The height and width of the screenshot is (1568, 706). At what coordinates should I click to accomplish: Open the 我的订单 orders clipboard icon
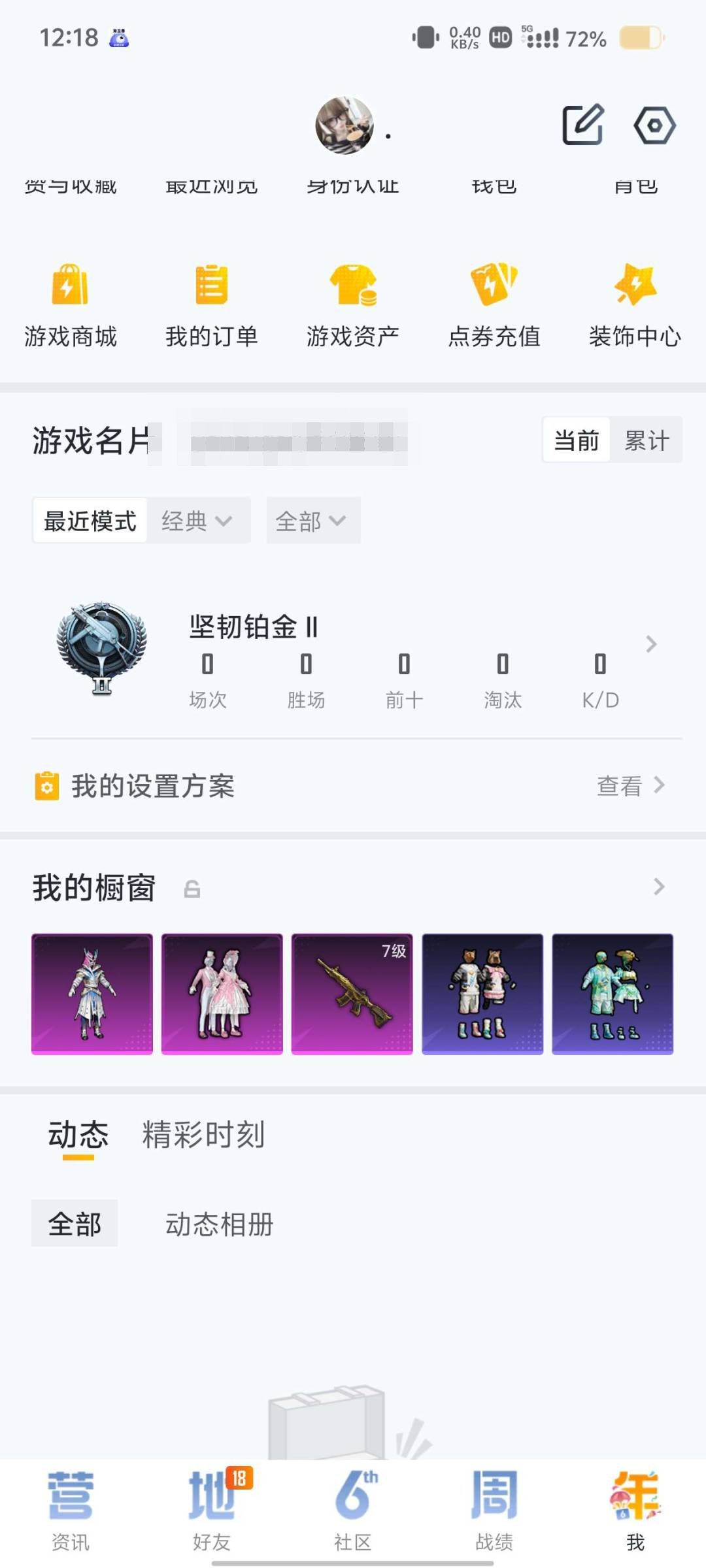point(211,286)
